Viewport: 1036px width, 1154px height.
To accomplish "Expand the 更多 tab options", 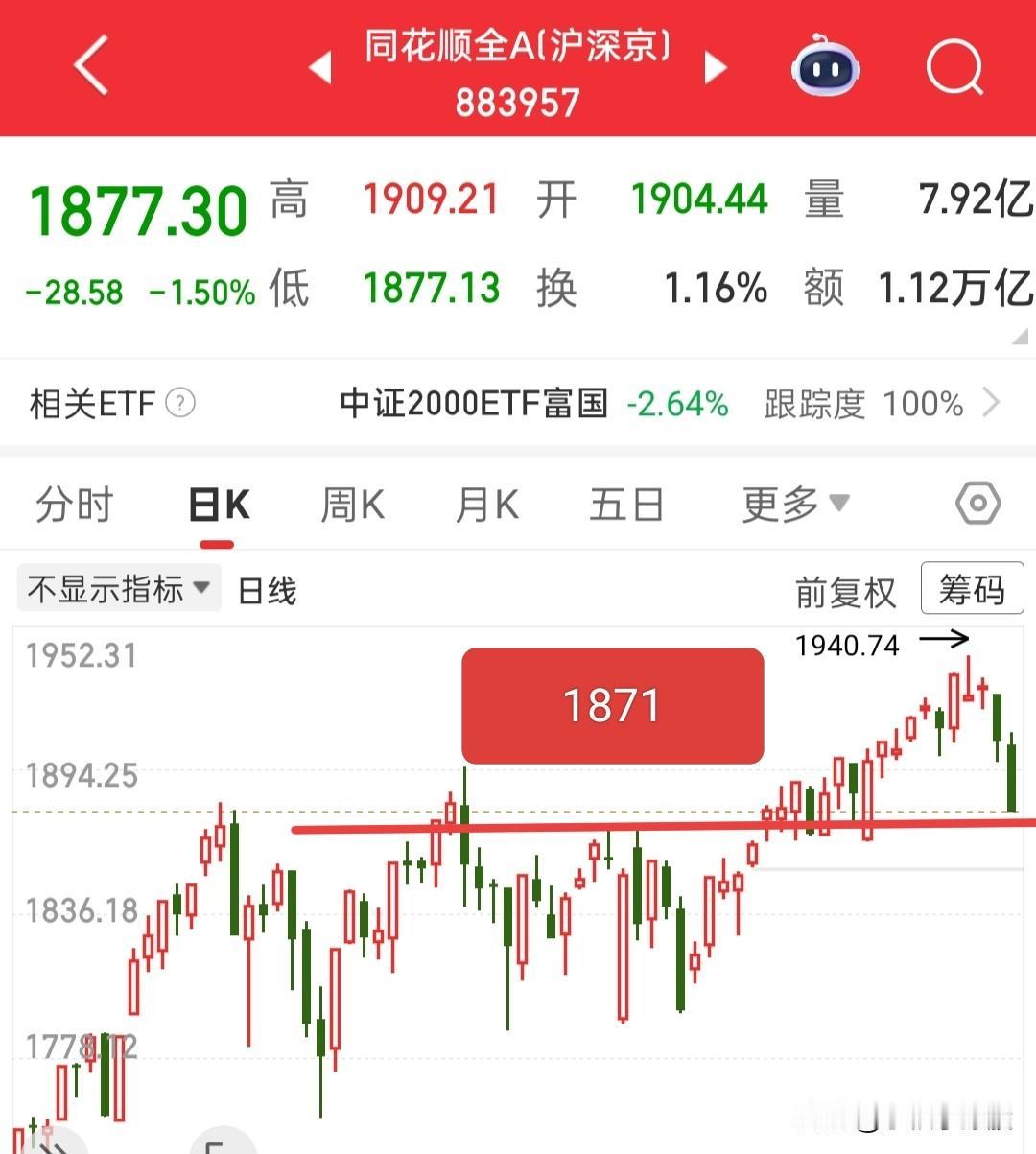I will tap(791, 503).
